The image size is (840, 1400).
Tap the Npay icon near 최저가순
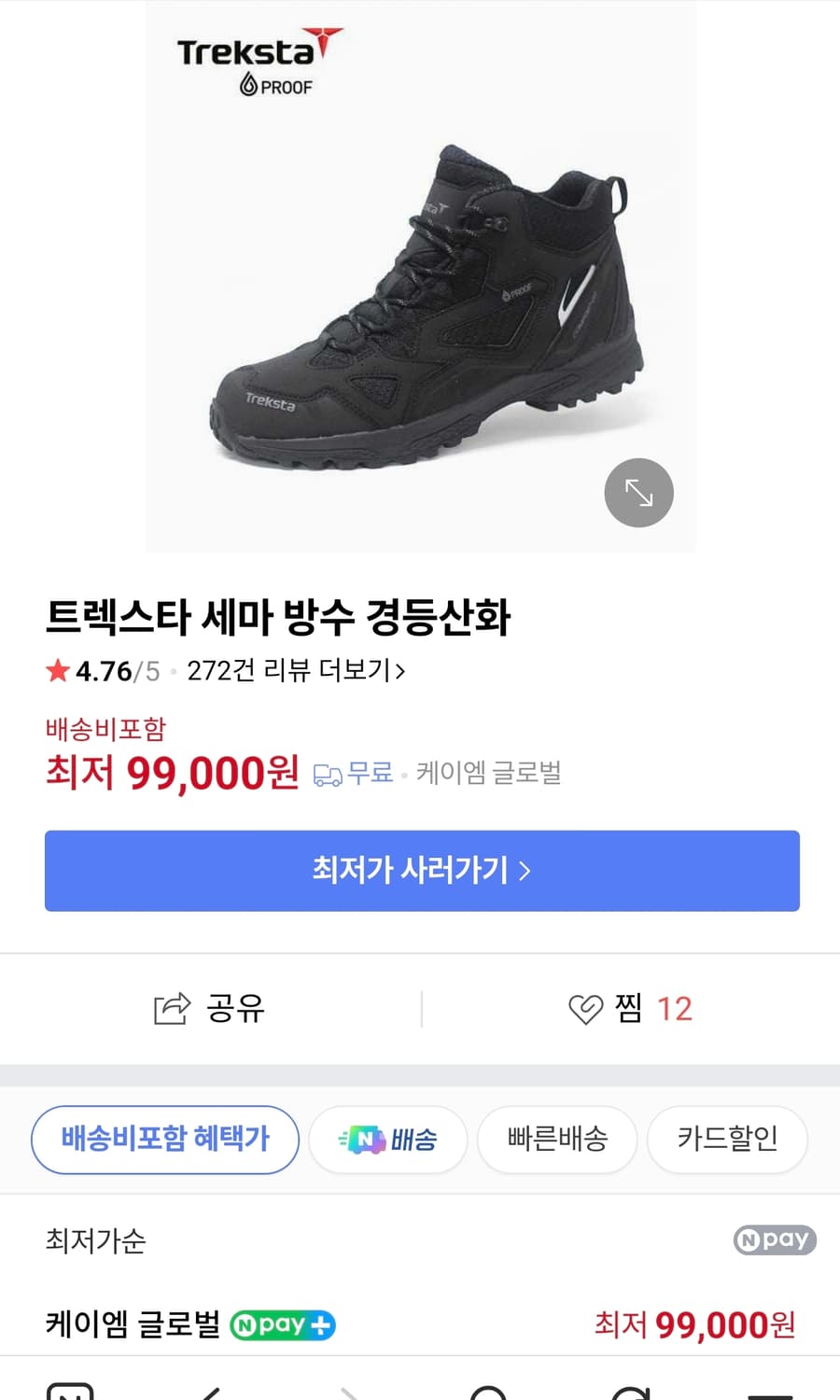[775, 1239]
